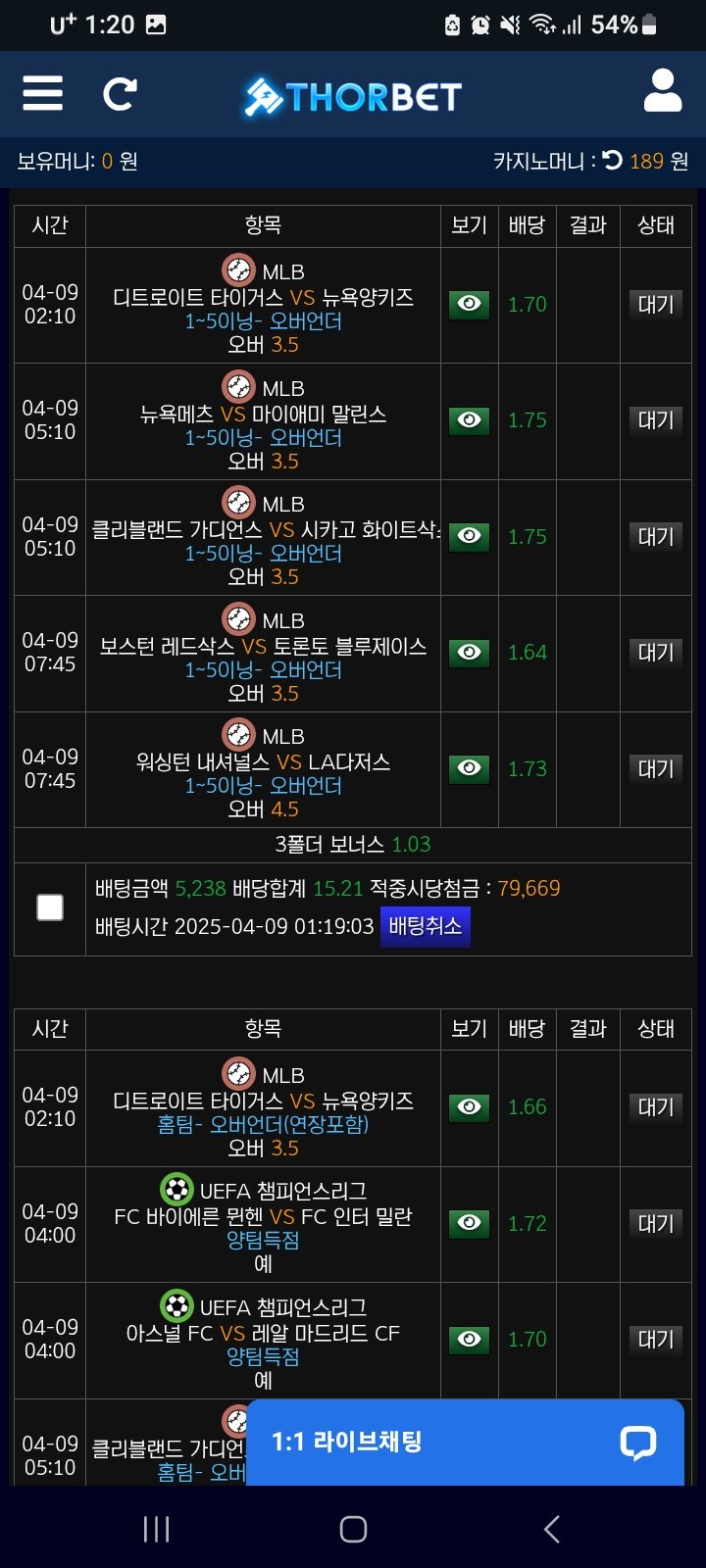
Task: View the Bayern Munich vs Inter Milan bet
Action: (469, 1223)
